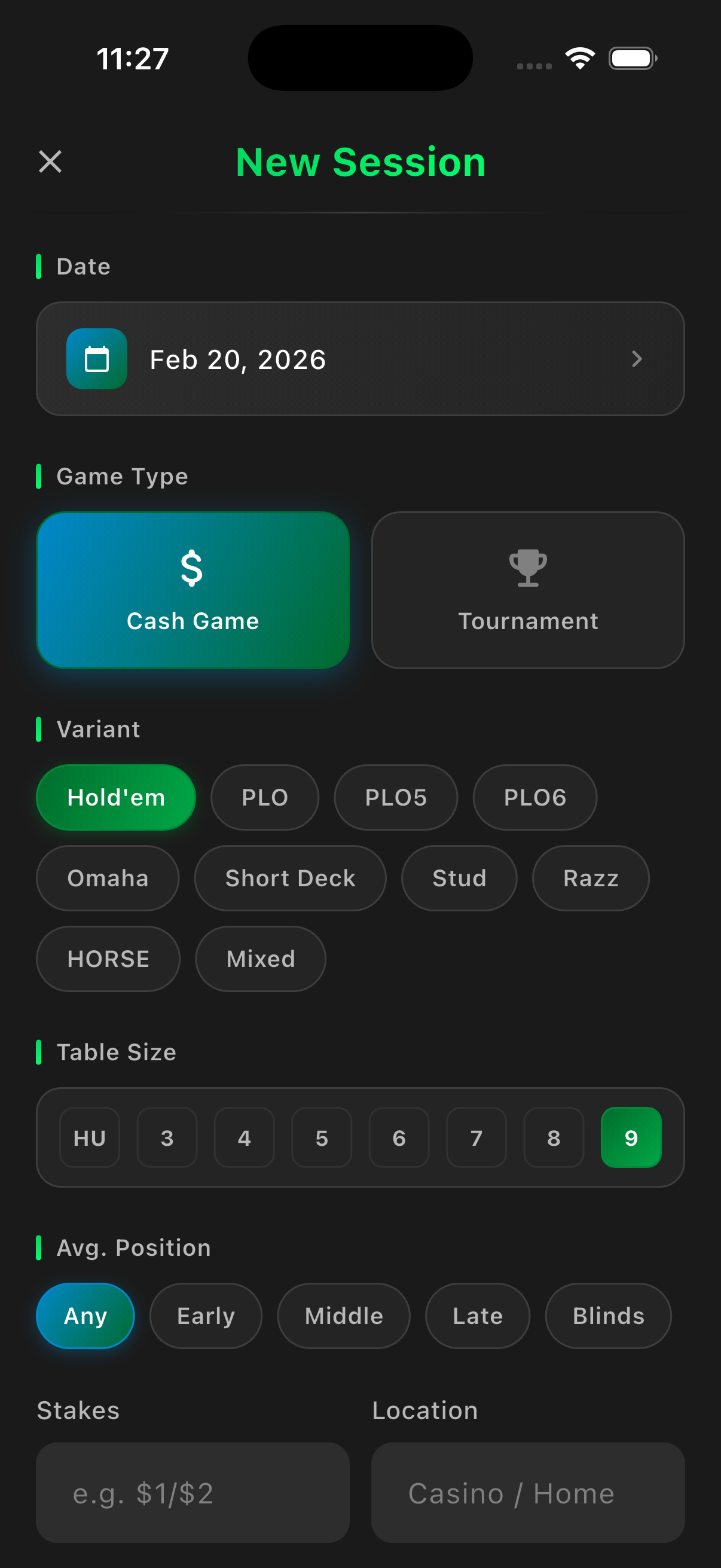Set average position to Blinds
The image size is (721, 1568).
point(608,1316)
